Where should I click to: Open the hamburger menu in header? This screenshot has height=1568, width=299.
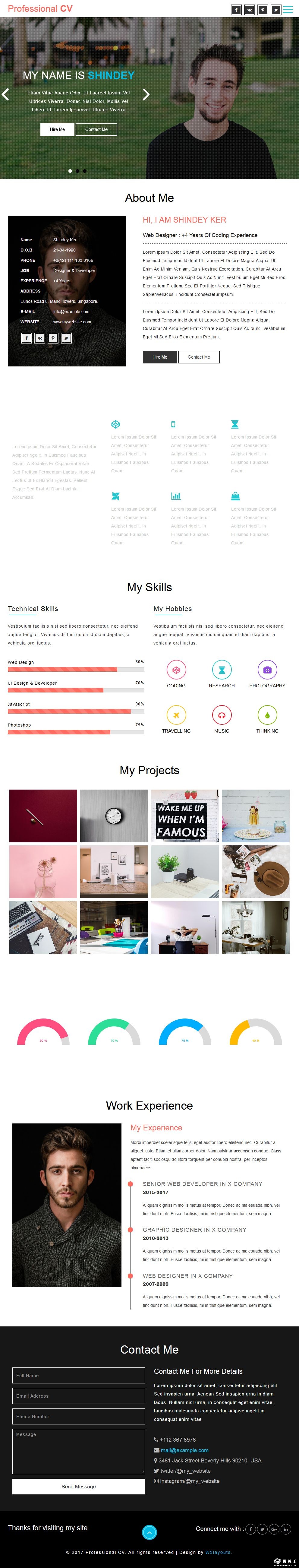tap(288, 9)
